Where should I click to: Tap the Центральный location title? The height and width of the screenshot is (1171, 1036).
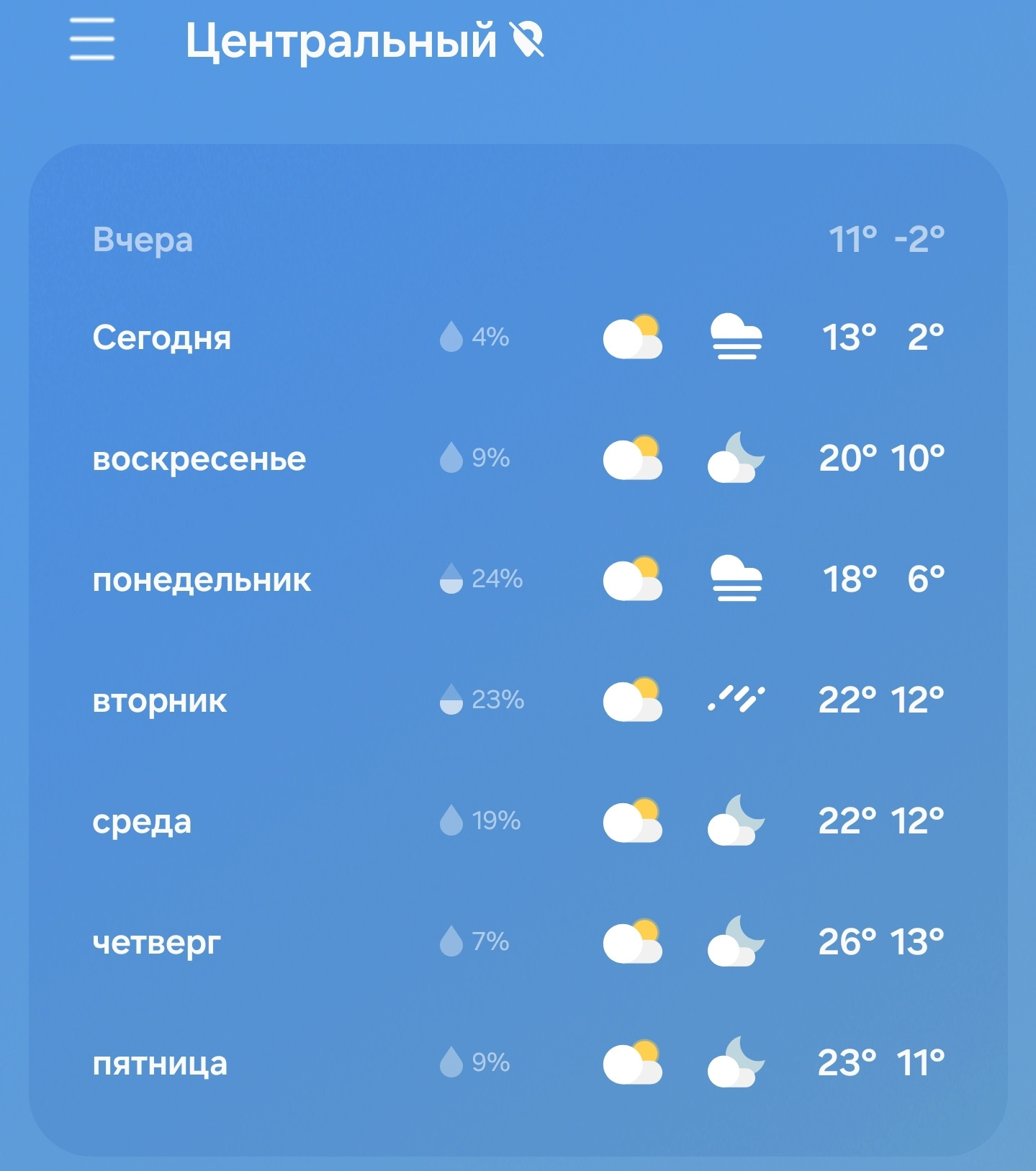(x=341, y=40)
